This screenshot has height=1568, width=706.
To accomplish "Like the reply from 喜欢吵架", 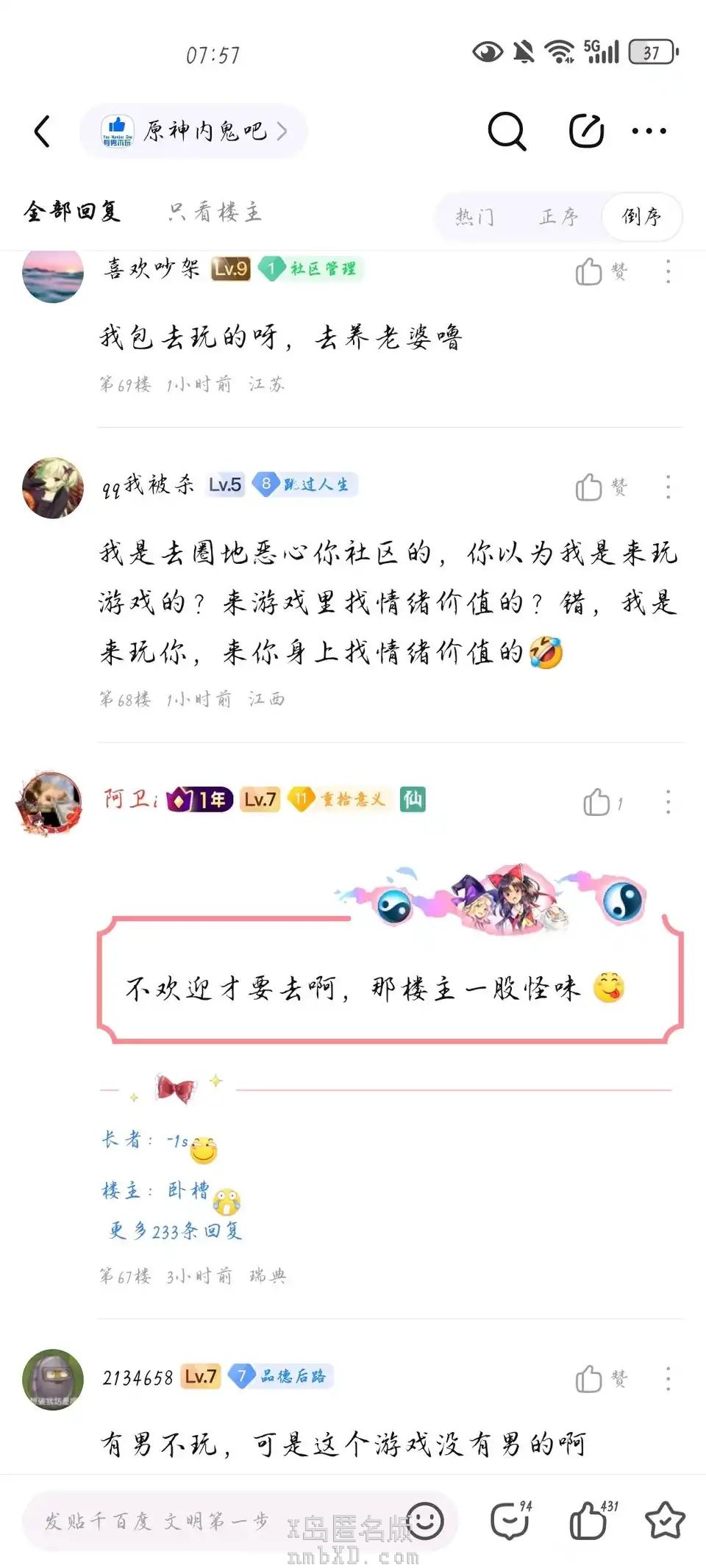I will click(600, 272).
